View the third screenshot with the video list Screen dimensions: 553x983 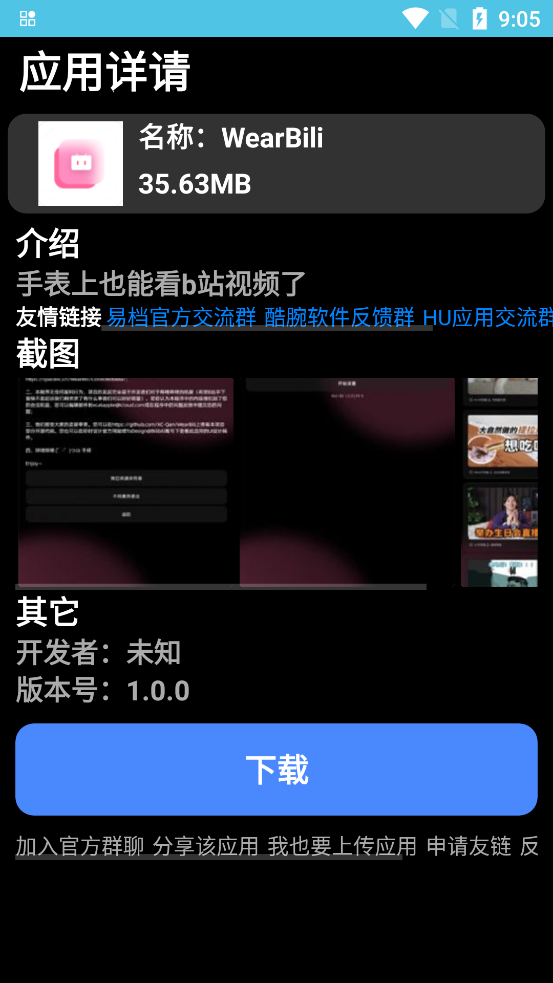tap(500, 482)
